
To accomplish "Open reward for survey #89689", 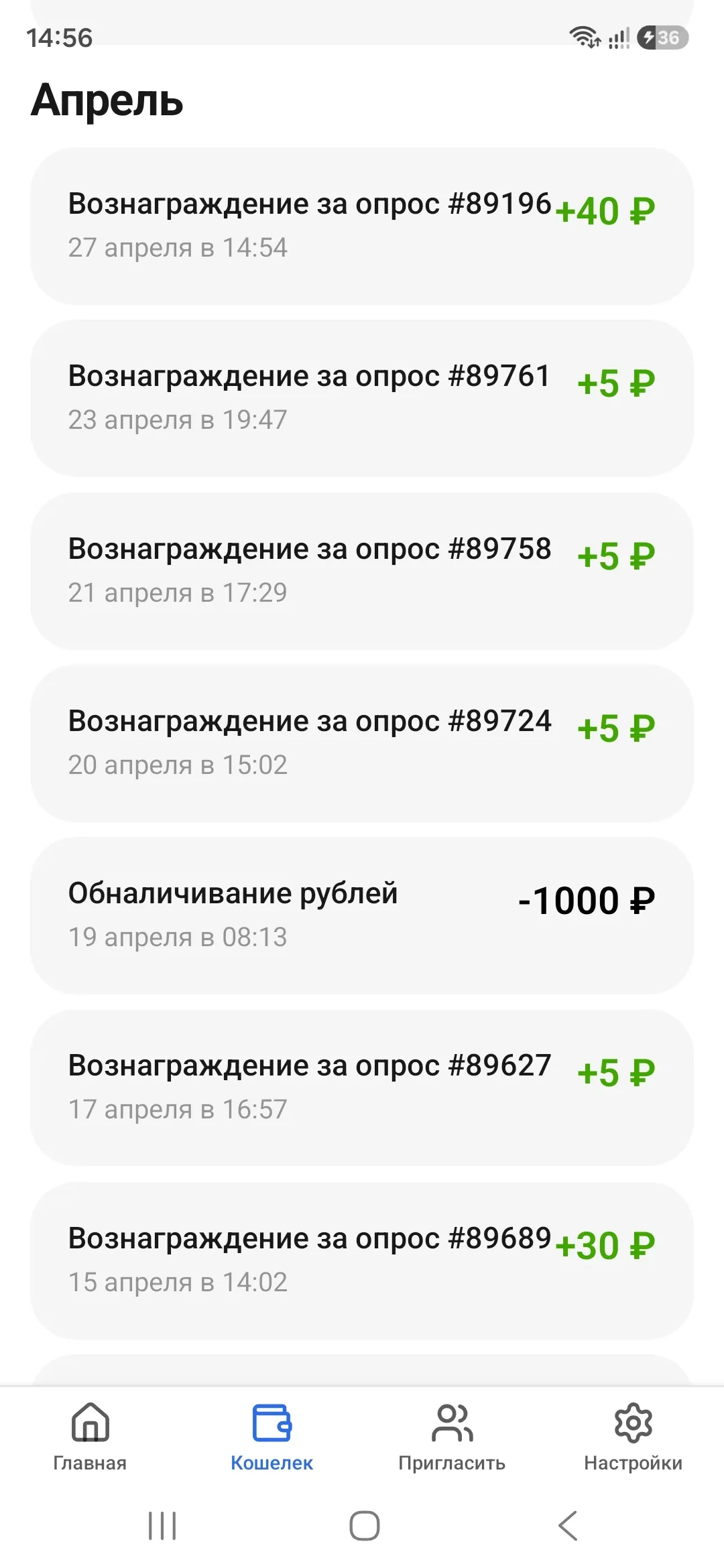I will pyautogui.click(x=362, y=1260).
